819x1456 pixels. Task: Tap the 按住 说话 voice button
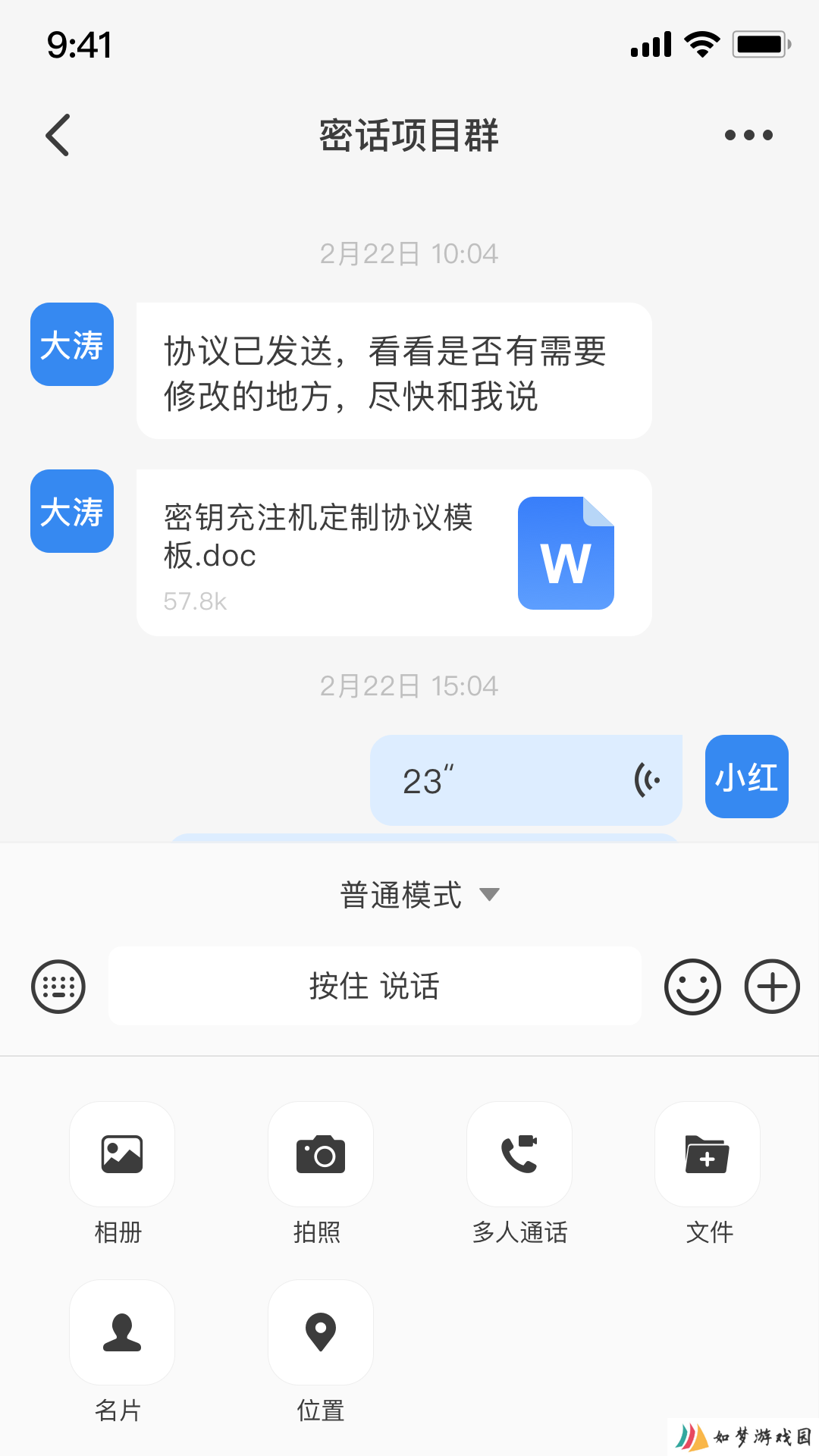click(x=375, y=986)
